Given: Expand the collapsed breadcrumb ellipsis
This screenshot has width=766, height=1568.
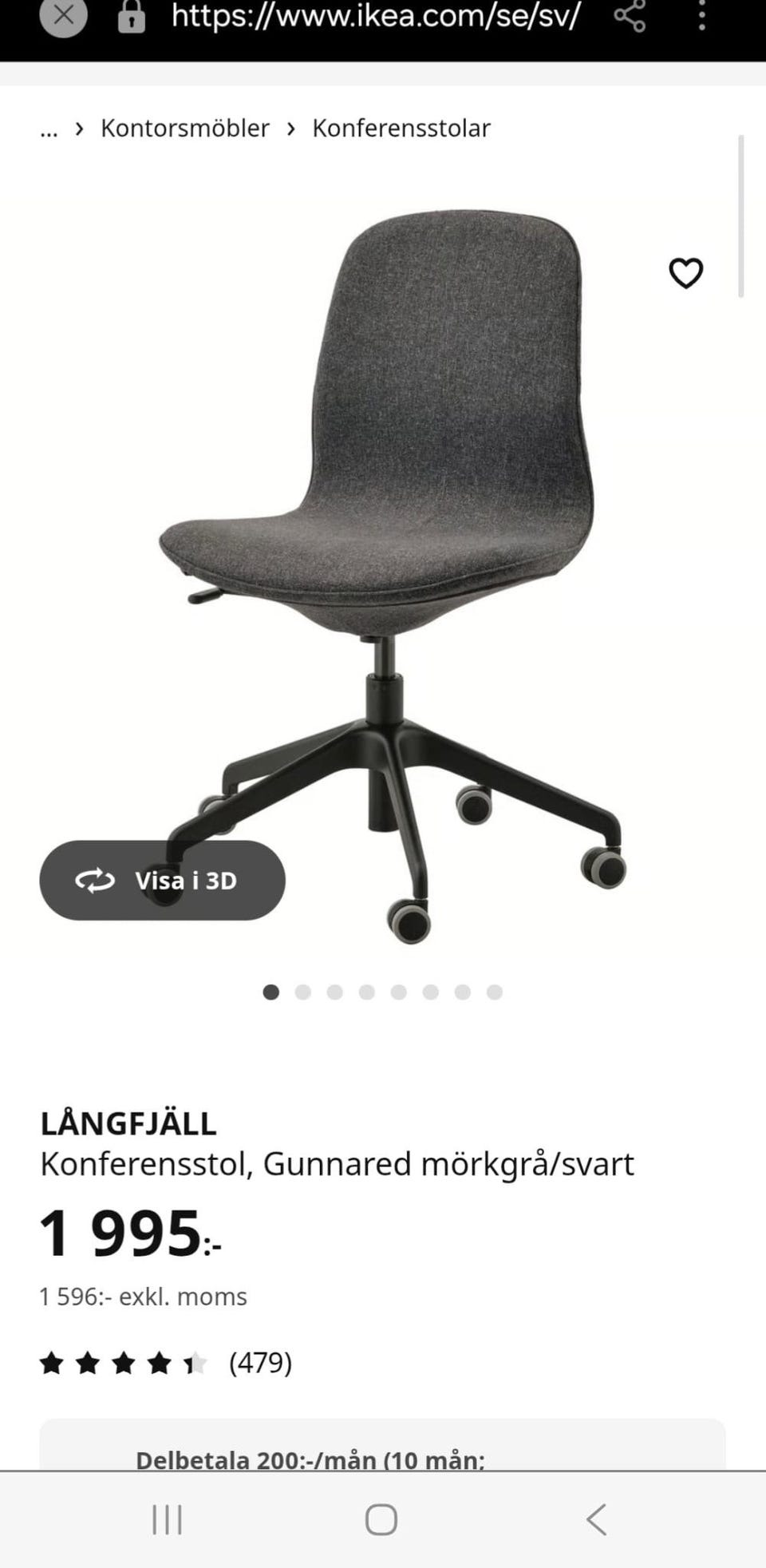Looking at the screenshot, I should click(49, 129).
